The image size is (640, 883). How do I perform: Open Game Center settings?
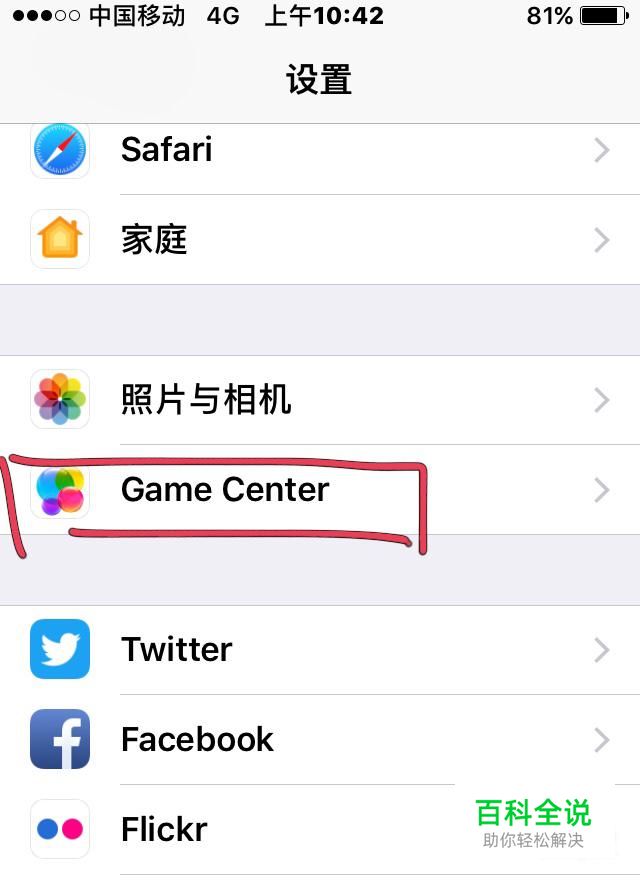(x=320, y=490)
